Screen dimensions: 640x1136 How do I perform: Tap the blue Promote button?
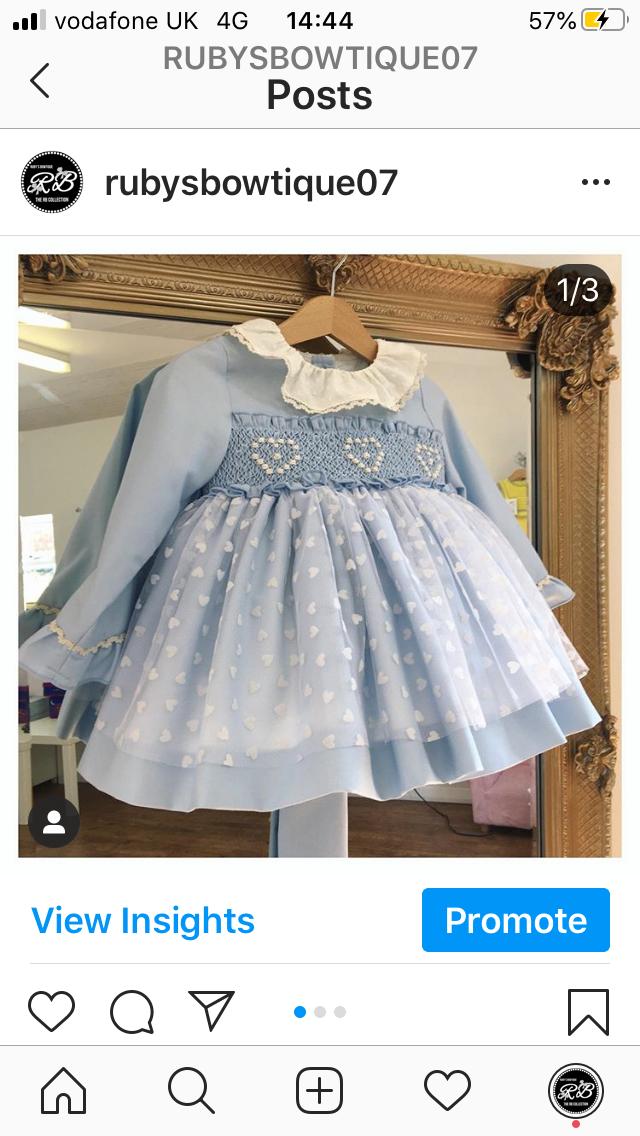click(x=515, y=920)
